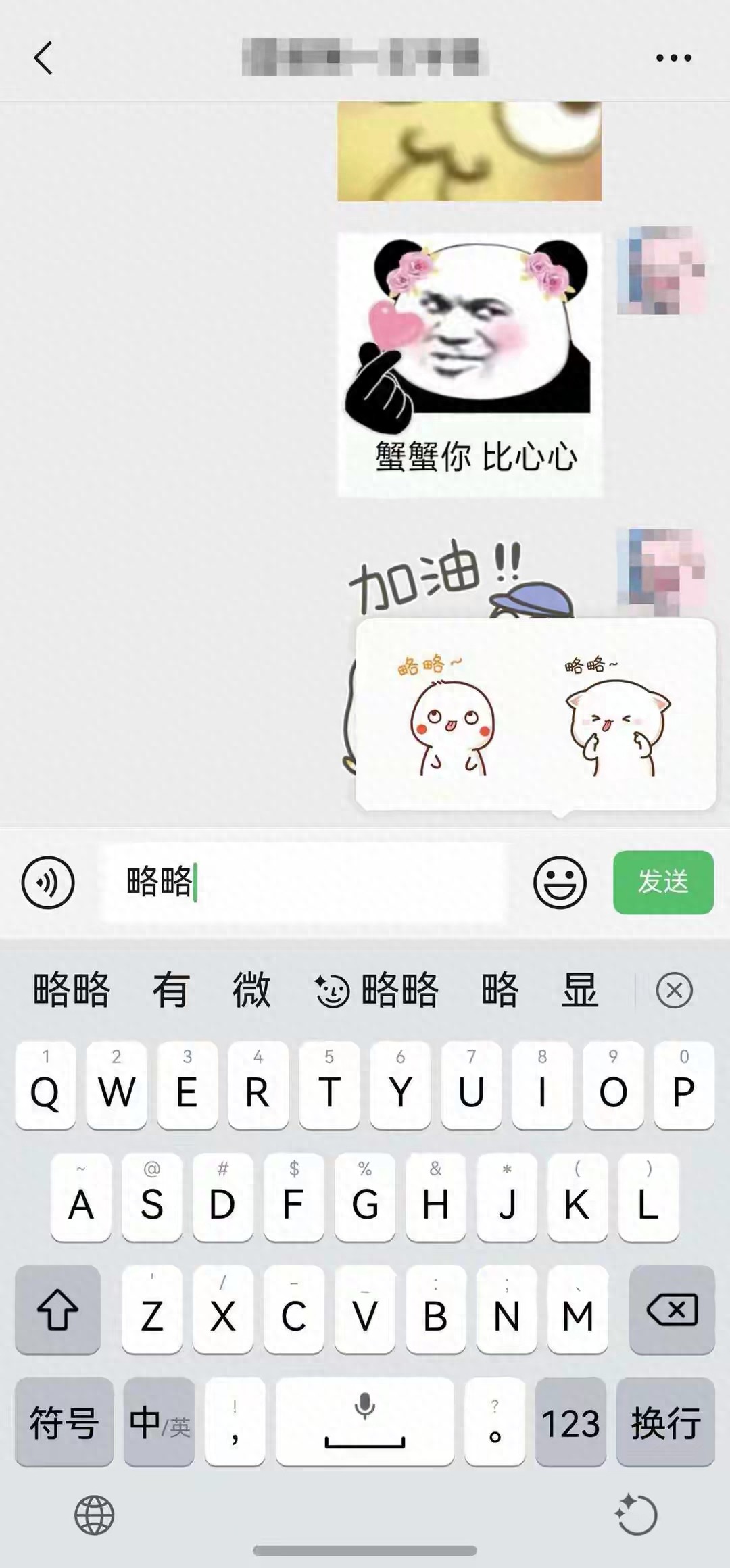Open the chat options via the three-dot icon
The width and height of the screenshot is (730, 1568).
click(x=671, y=57)
